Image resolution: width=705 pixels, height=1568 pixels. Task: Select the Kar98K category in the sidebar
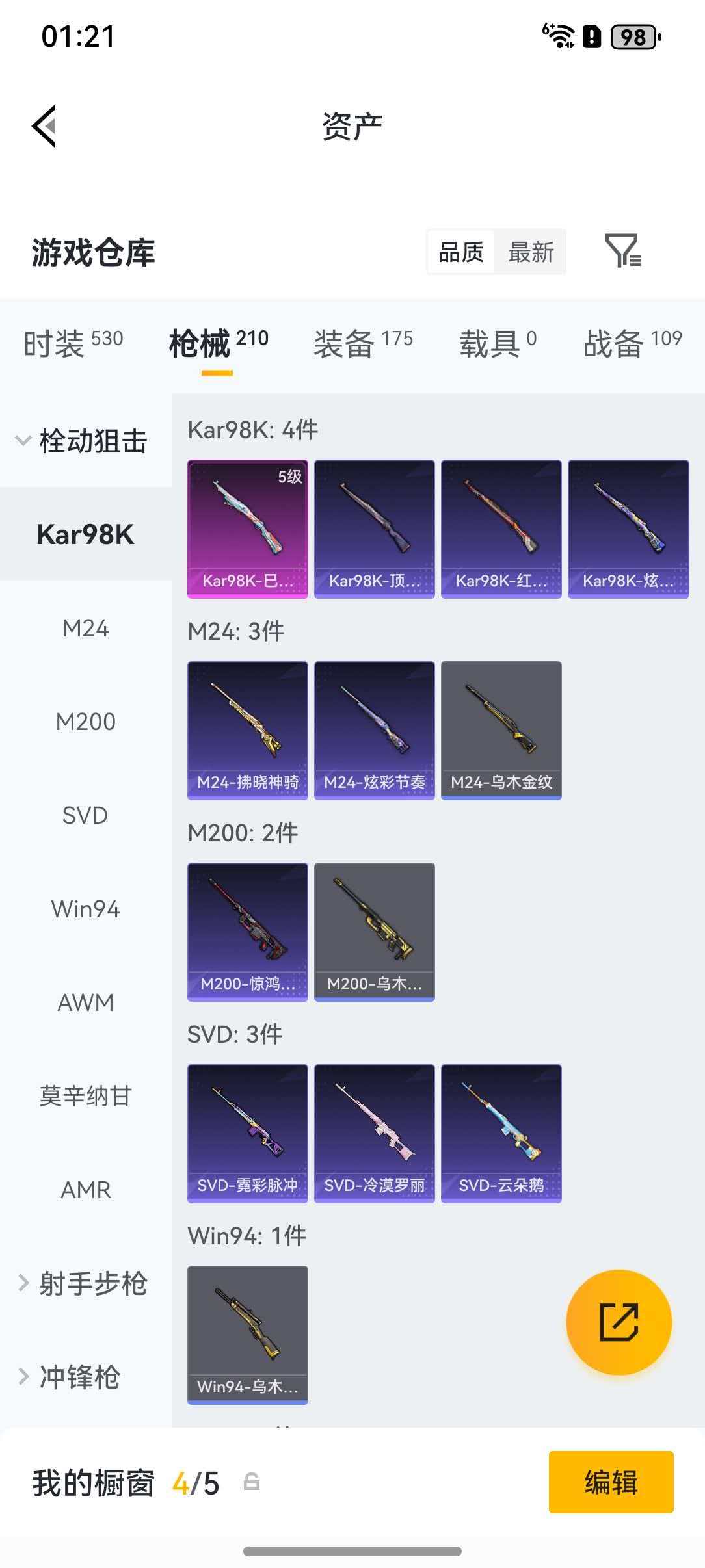tap(85, 534)
